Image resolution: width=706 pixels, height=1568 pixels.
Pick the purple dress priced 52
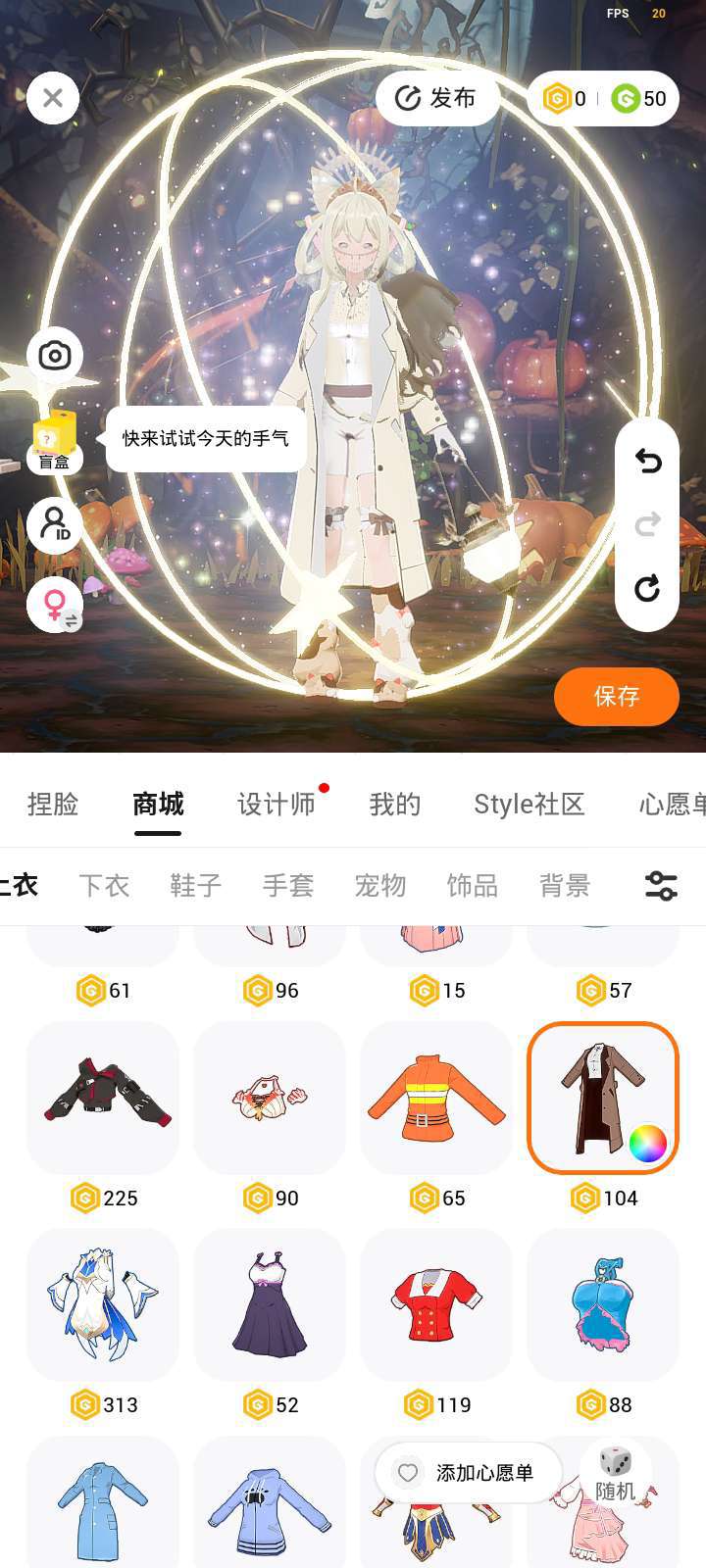pos(270,1304)
